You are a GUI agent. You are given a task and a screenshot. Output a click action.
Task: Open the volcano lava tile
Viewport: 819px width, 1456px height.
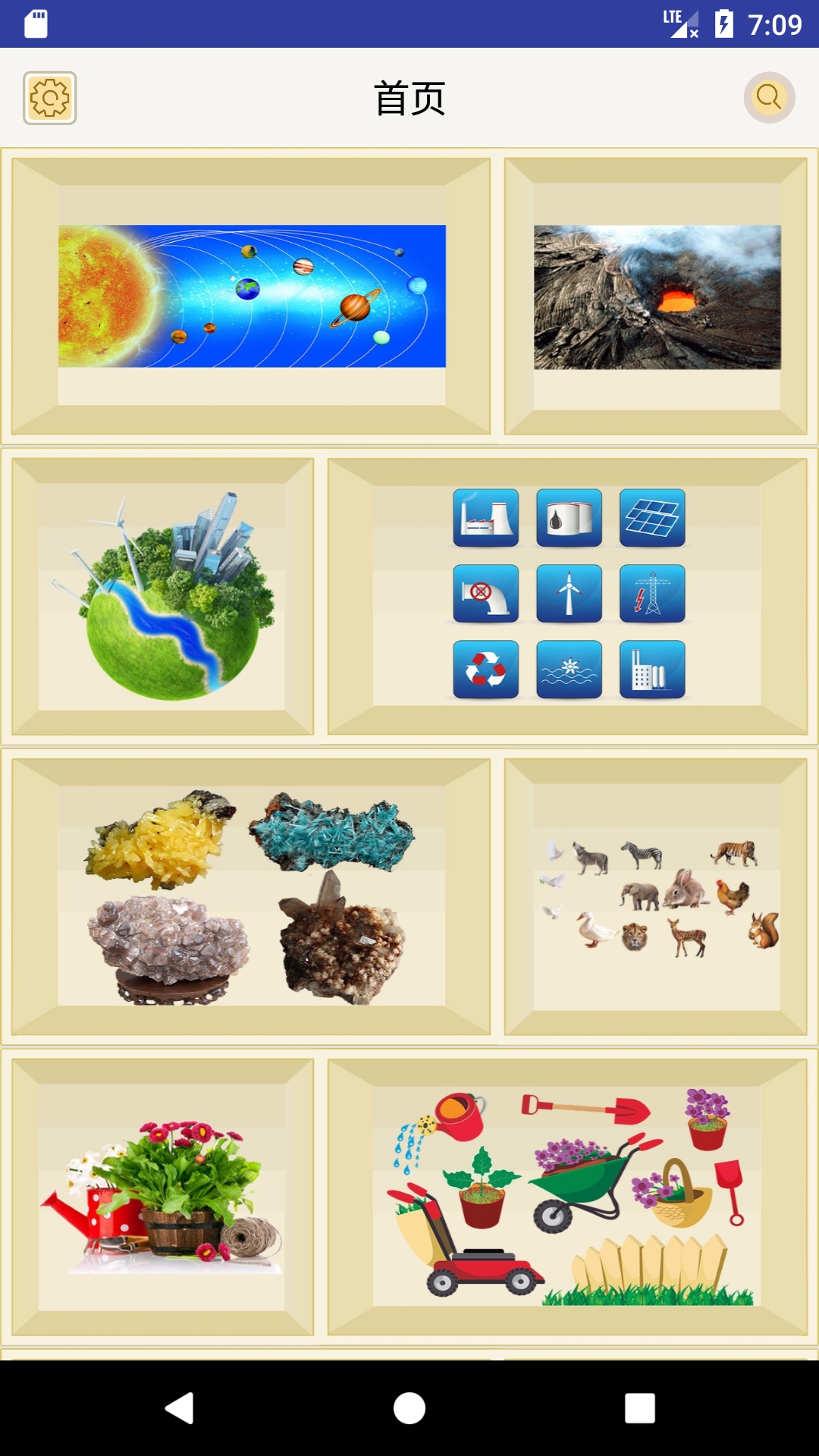[x=657, y=297]
